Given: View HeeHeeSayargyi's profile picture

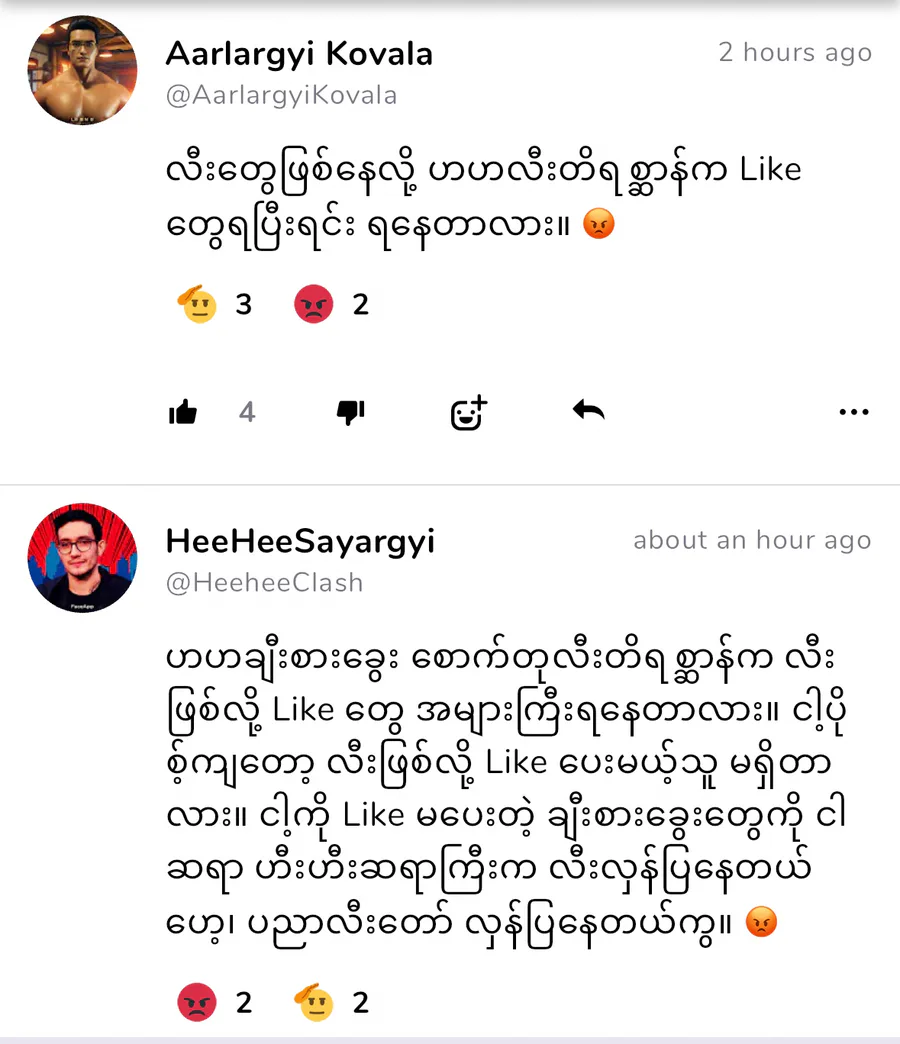Looking at the screenshot, I should point(82,557).
